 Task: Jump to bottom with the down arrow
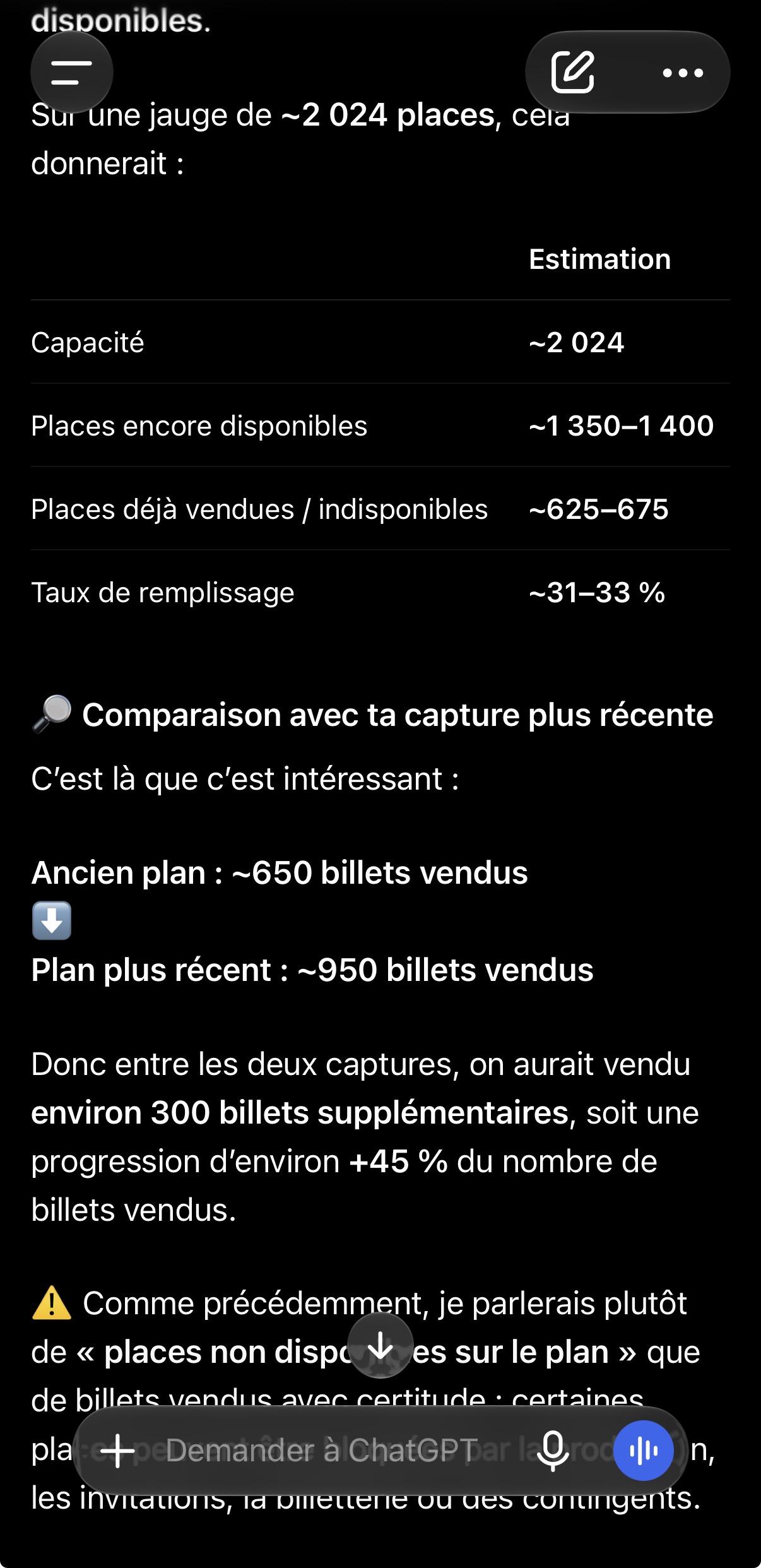(380, 1345)
